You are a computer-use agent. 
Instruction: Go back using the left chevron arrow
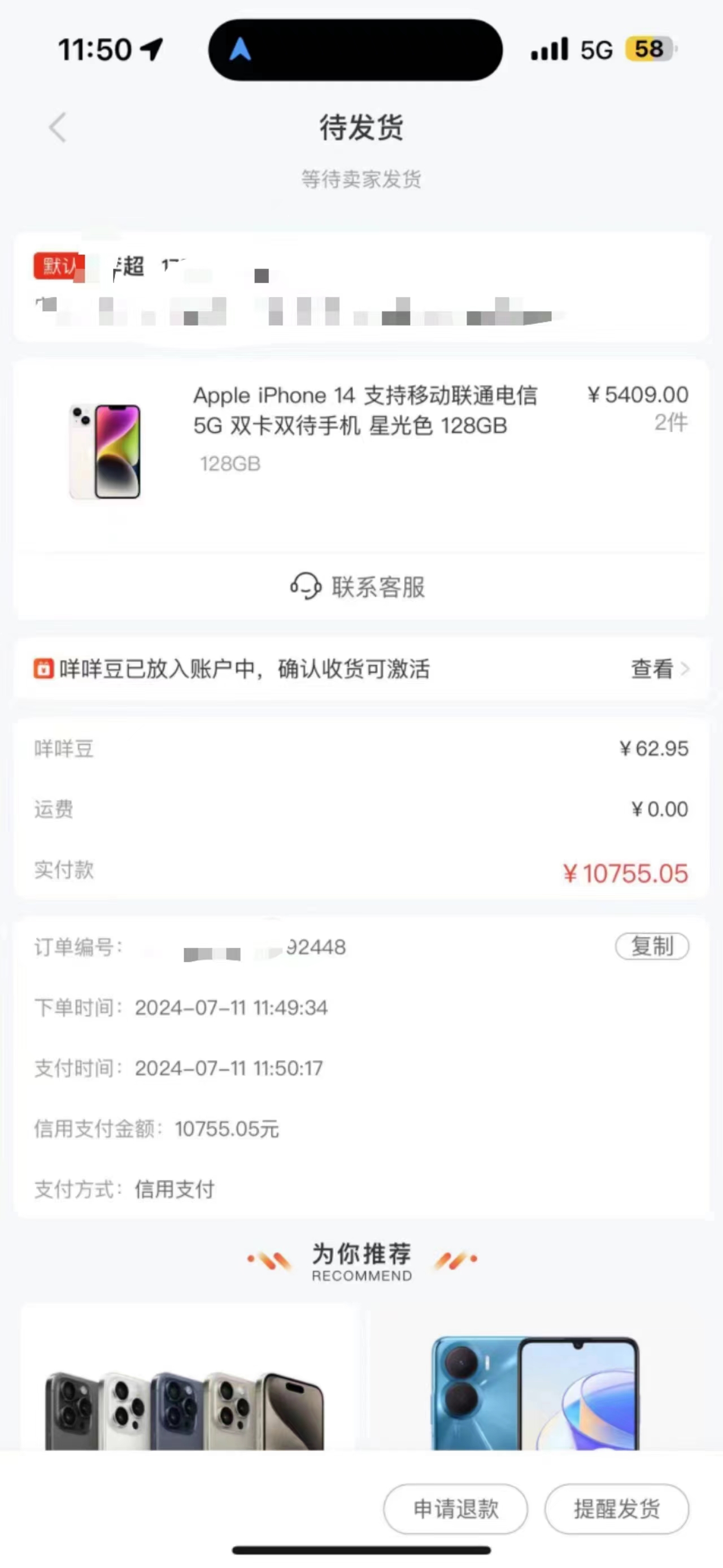coord(56,128)
